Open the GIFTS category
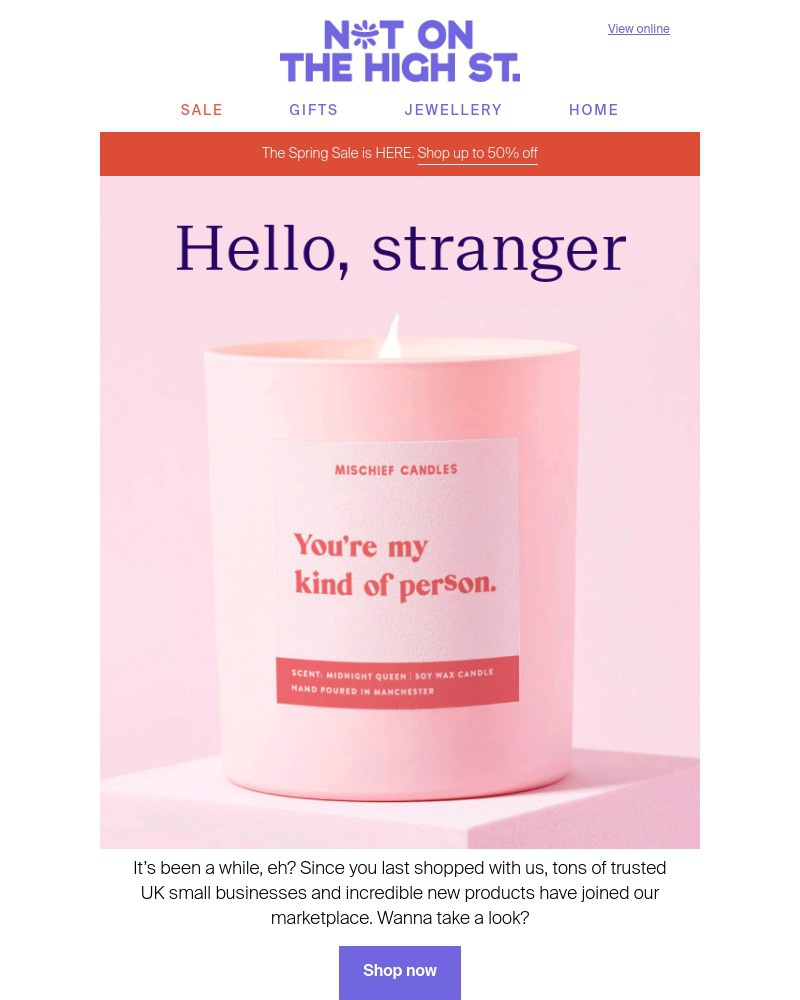Image resolution: width=800 pixels, height=1000 pixels. click(314, 110)
